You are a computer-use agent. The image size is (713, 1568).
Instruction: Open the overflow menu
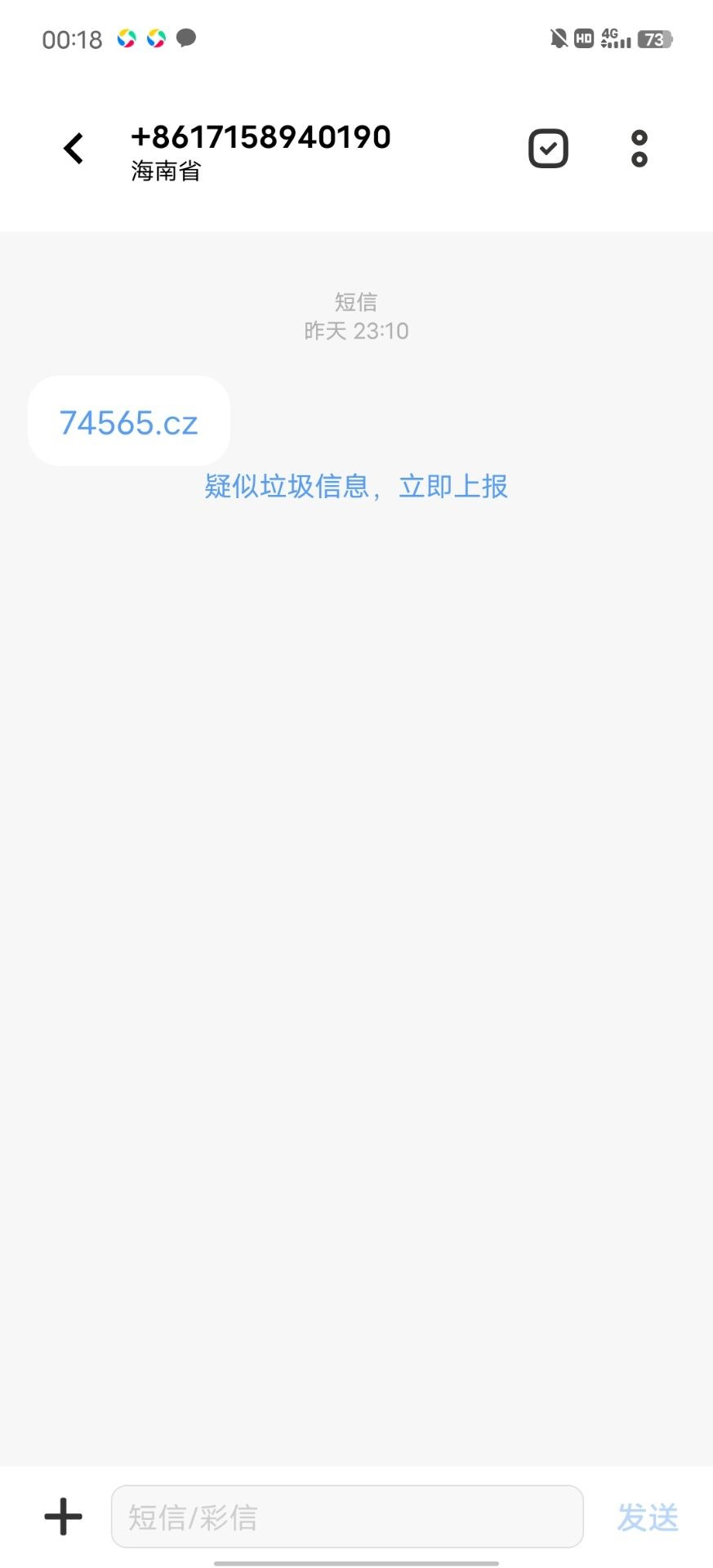pyautogui.click(x=639, y=149)
